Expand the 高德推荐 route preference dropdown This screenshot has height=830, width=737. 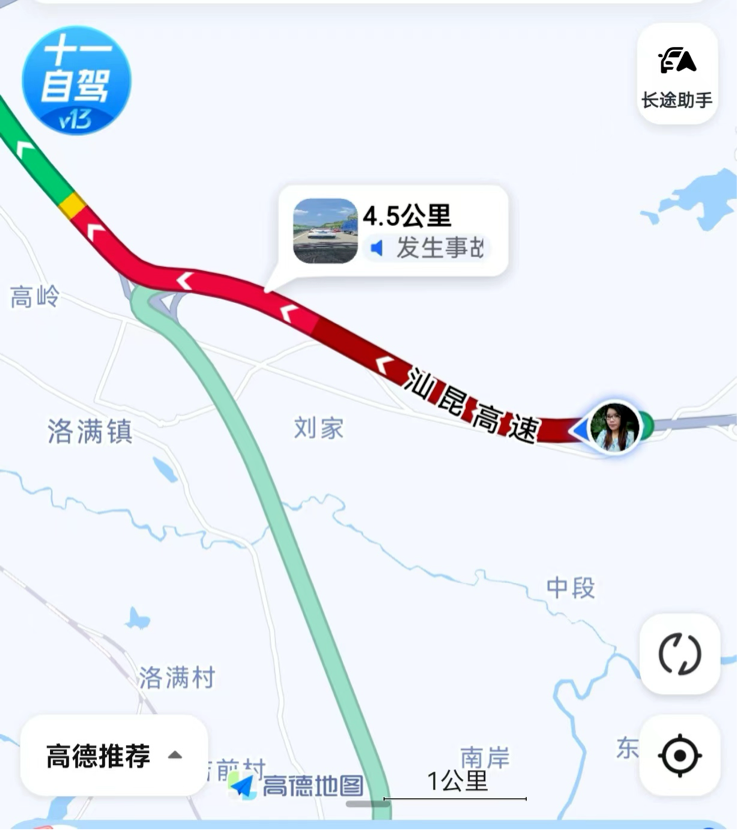coord(114,756)
